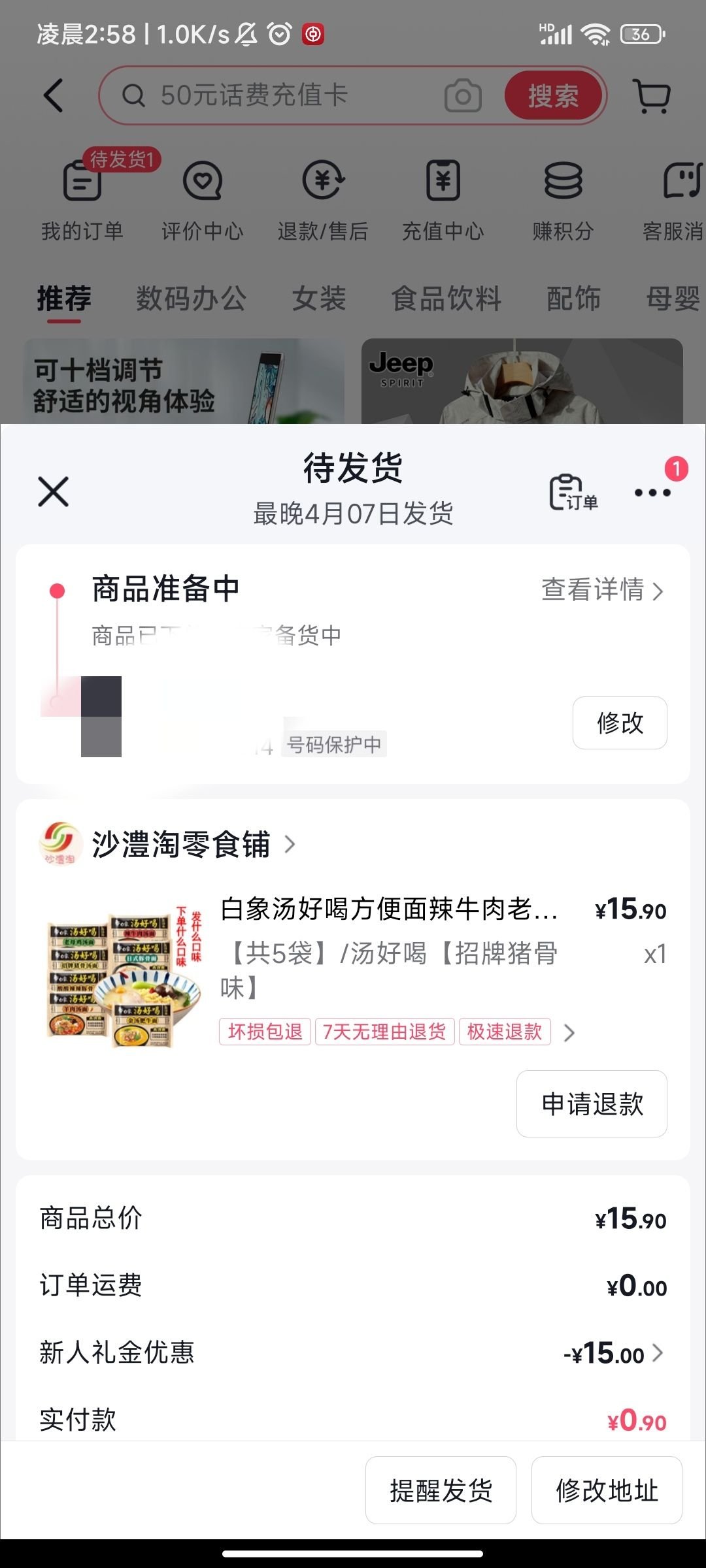Image resolution: width=706 pixels, height=1568 pixels.
Task: Tap 修改地址 at the bottom
Action: tap(607, 1491)
